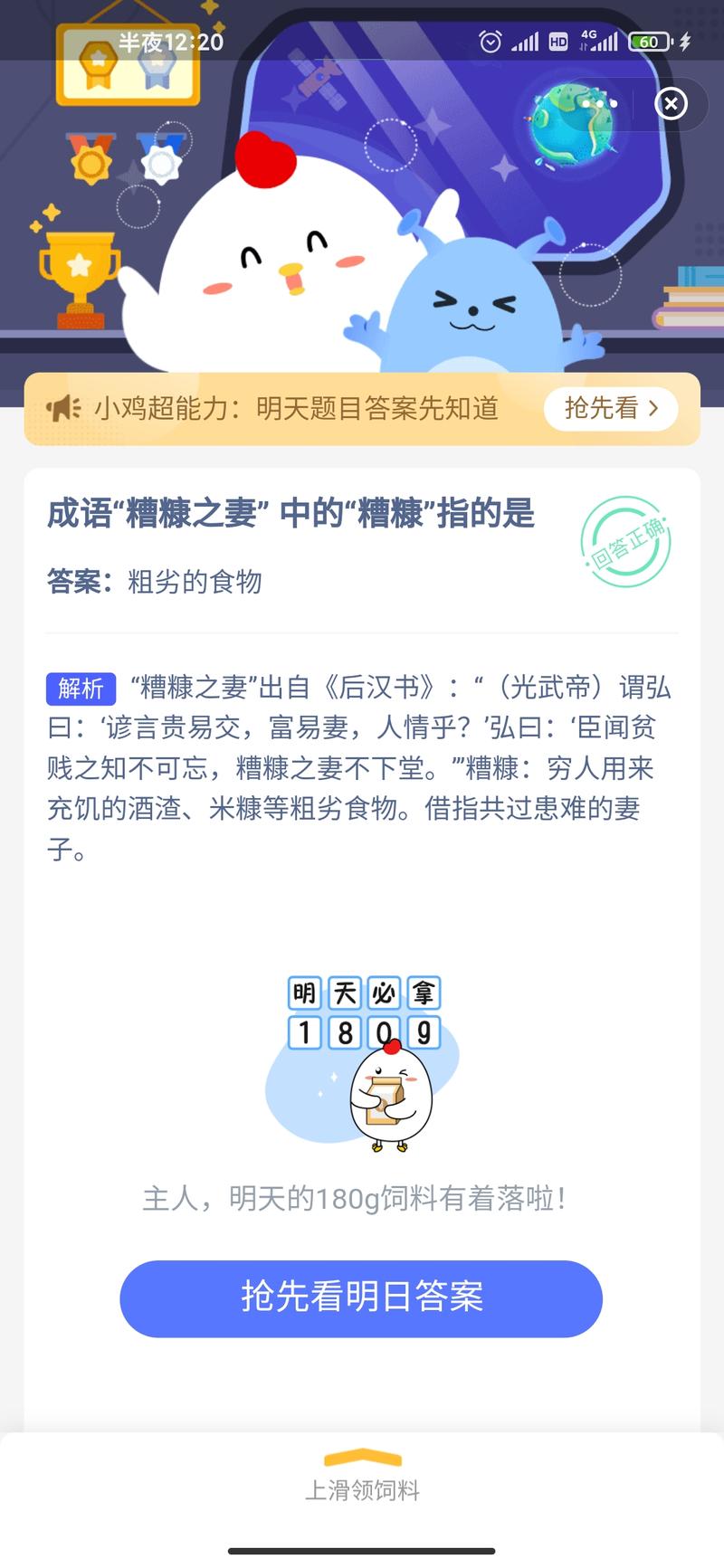The width and height of the screenshot is (724, 1568).
Task: Click the 解析 label tag
Action: pos(81,689)
